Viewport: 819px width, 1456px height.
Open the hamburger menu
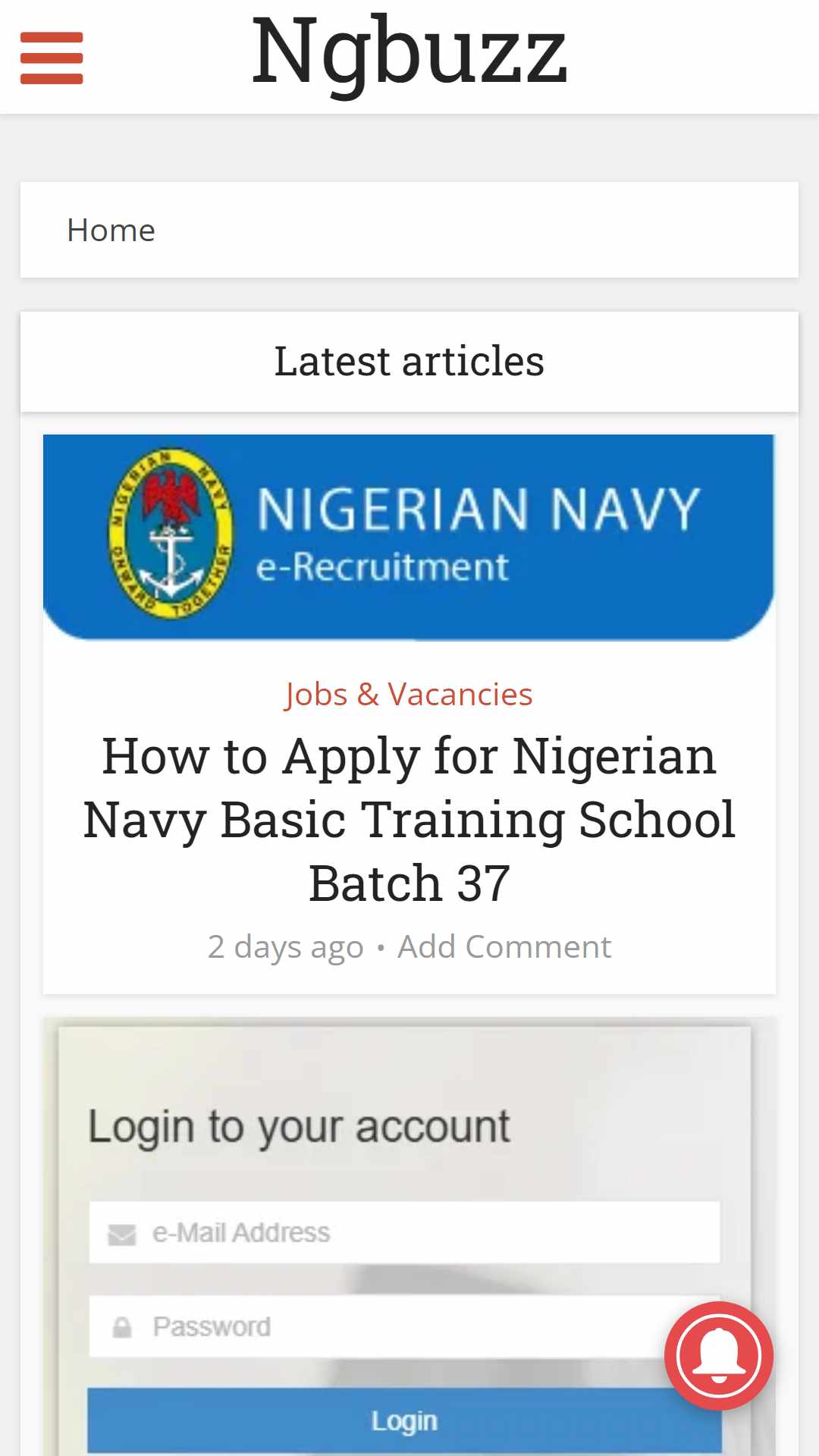[52, 58]
